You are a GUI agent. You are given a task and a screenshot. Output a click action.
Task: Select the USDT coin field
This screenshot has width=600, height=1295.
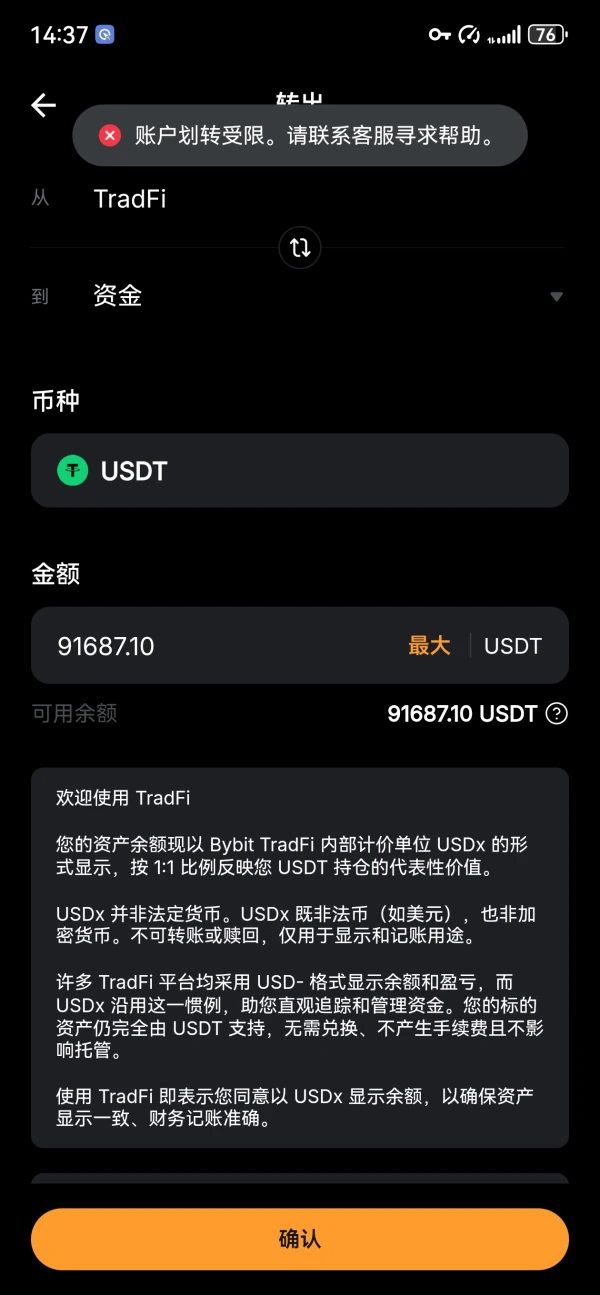pyautogui.click(x=300, y=470)
